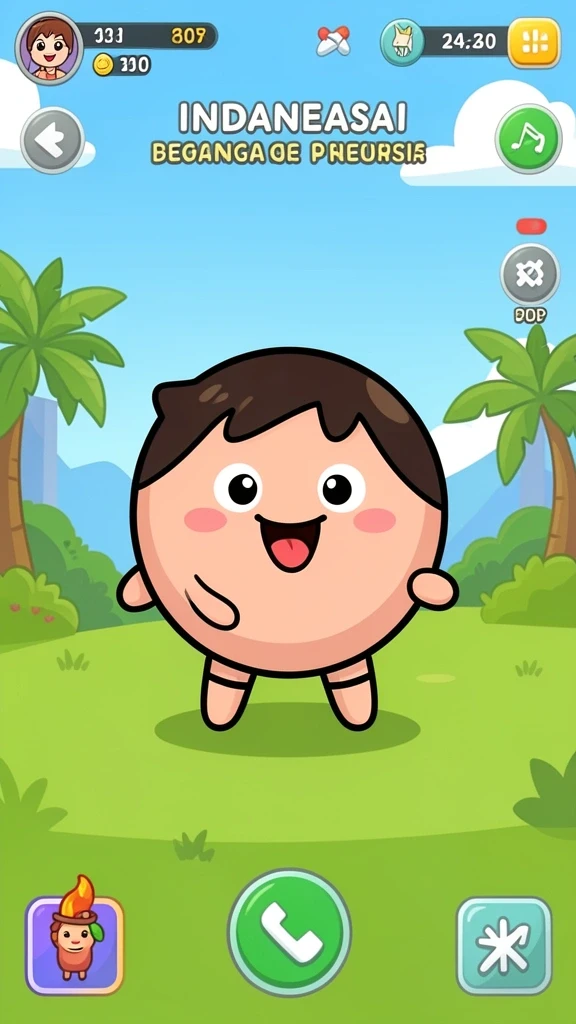Tap the back arrow button

click(52, 140)
